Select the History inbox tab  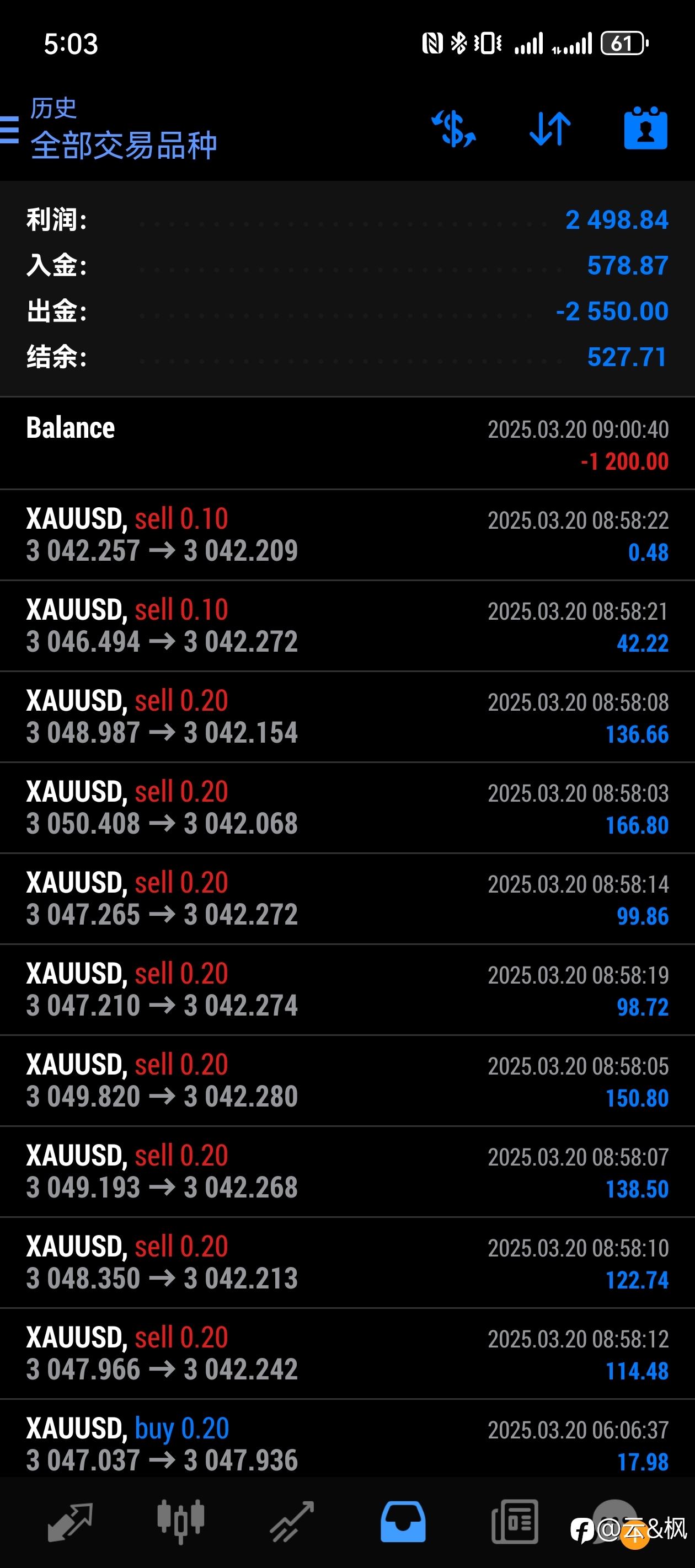tap(403, 1522)
